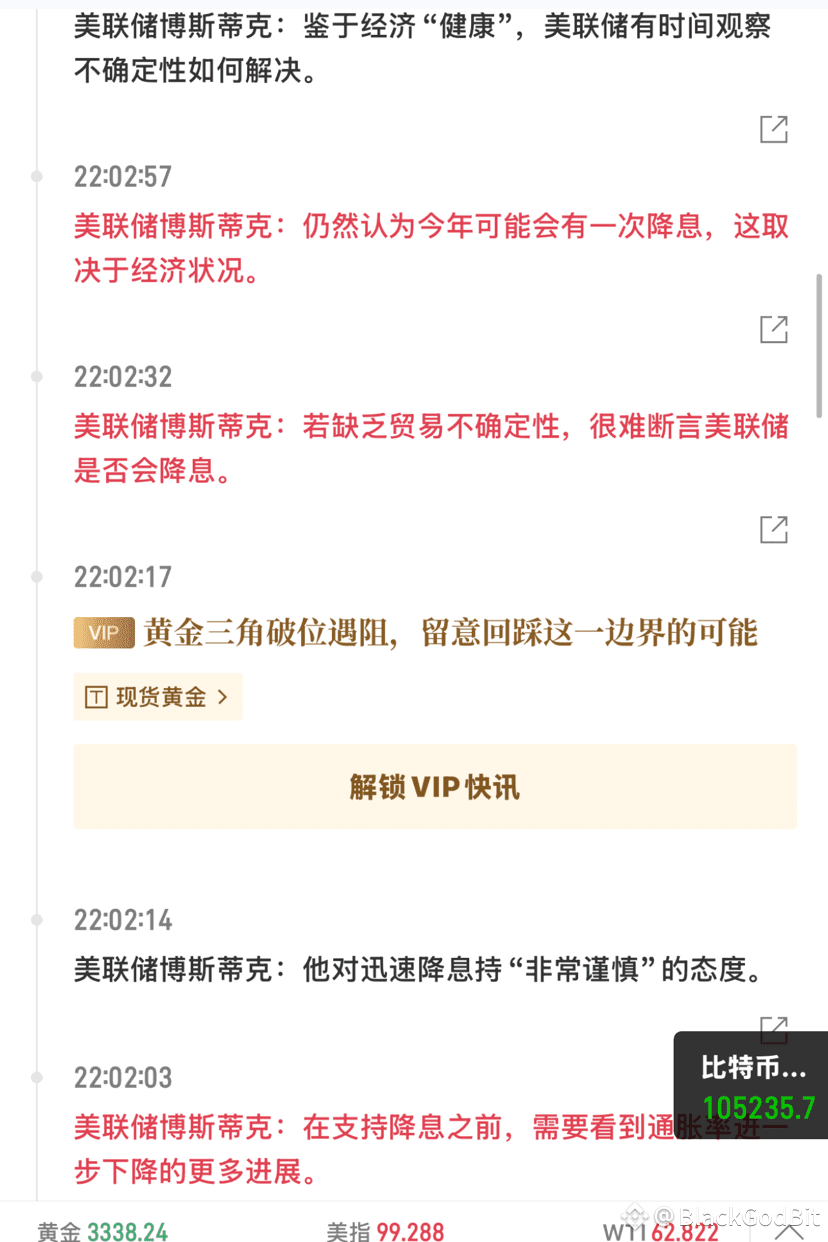Share the 22:02:32 trade uncertainty news item
This screenshot has width=828, height=1242.
774,529
